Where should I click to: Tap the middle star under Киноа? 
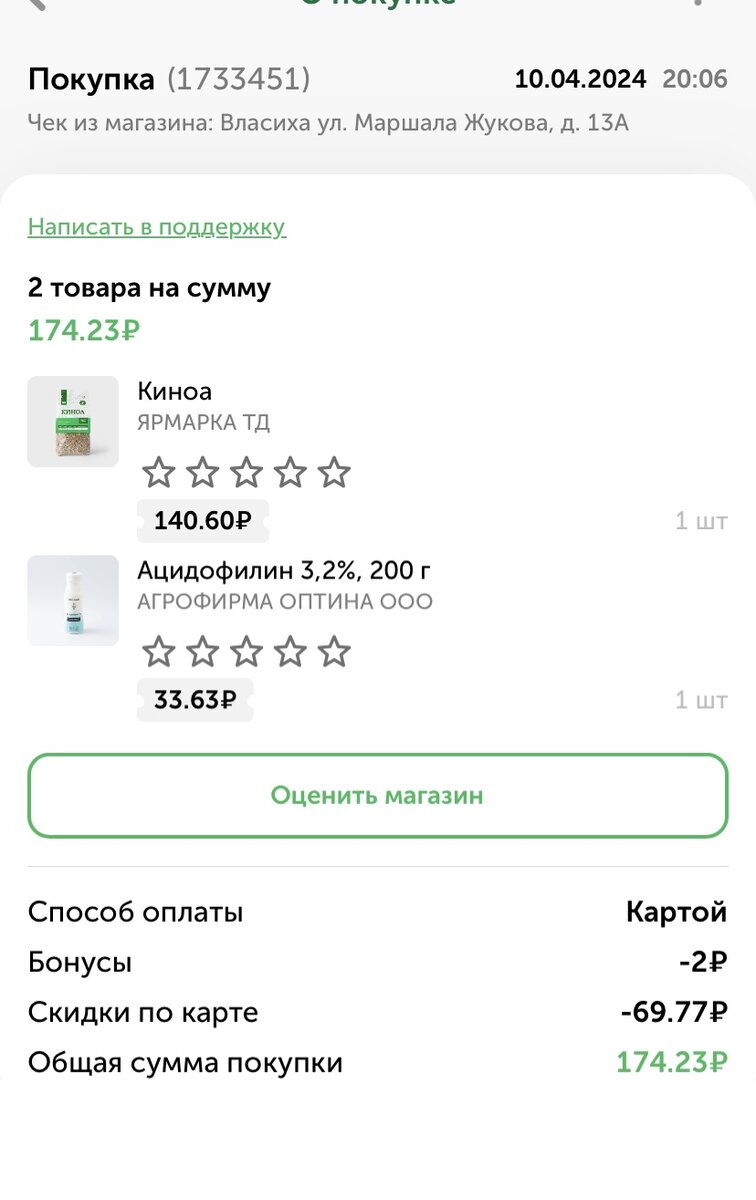point(248,470)
